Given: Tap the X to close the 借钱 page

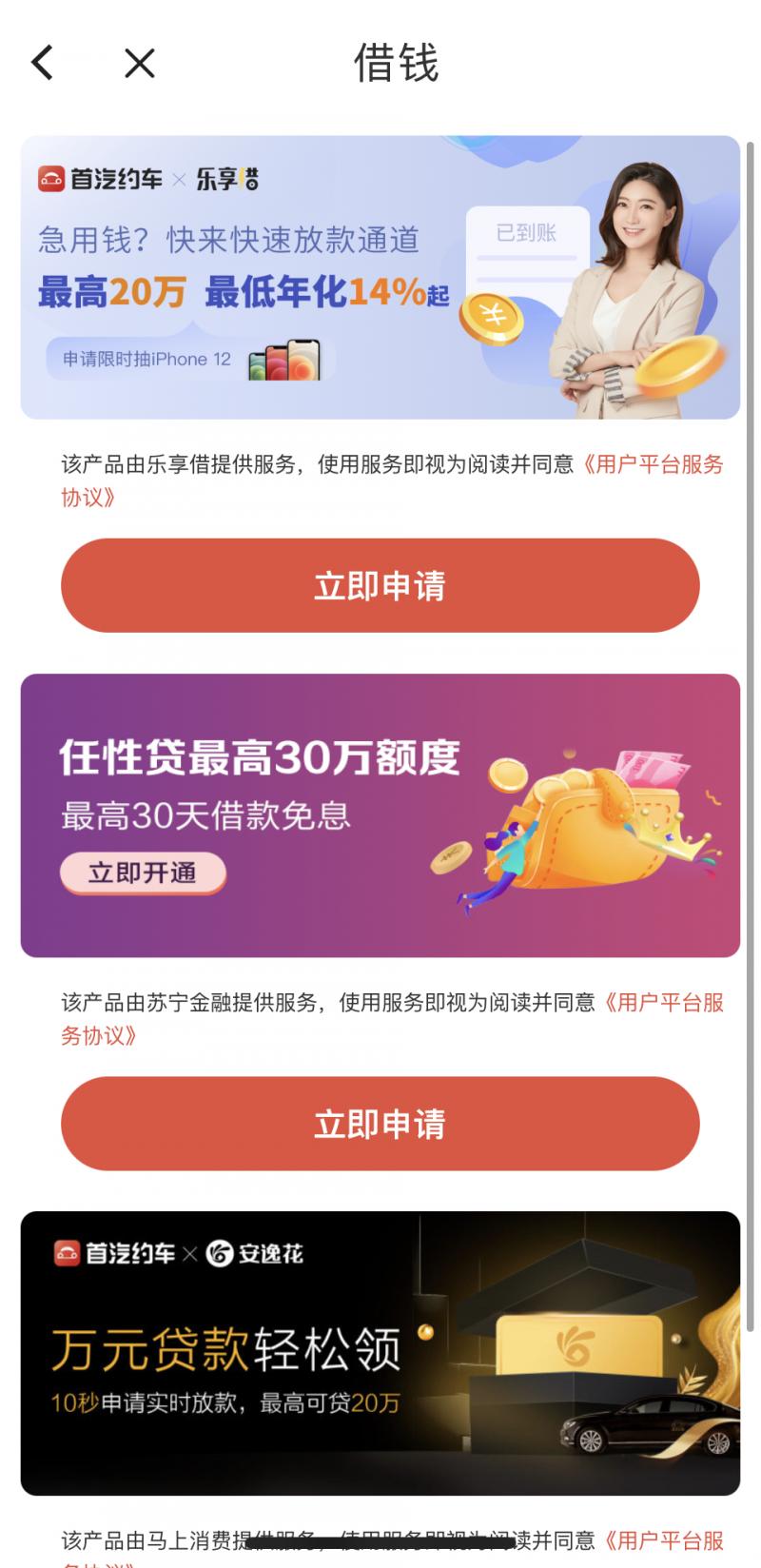Looking at the screenshot, I should [139, 63].
